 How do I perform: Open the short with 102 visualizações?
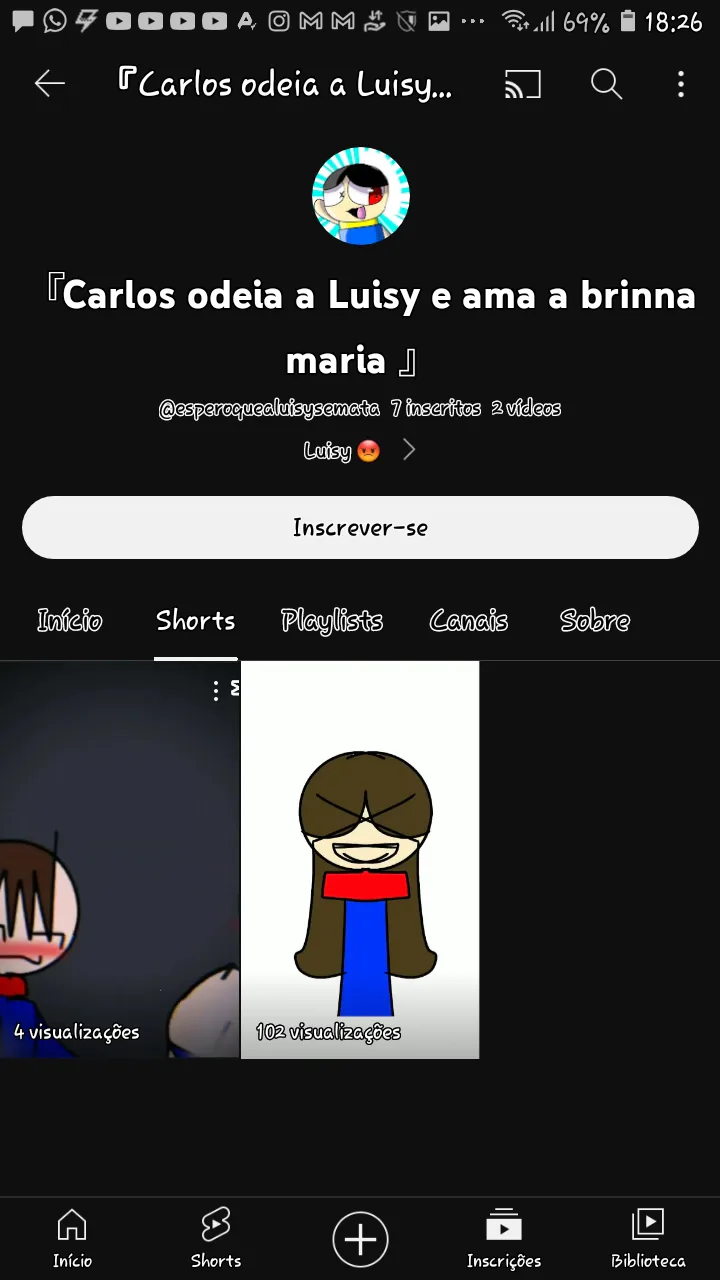pyautogui.click(x=360, y=860)
